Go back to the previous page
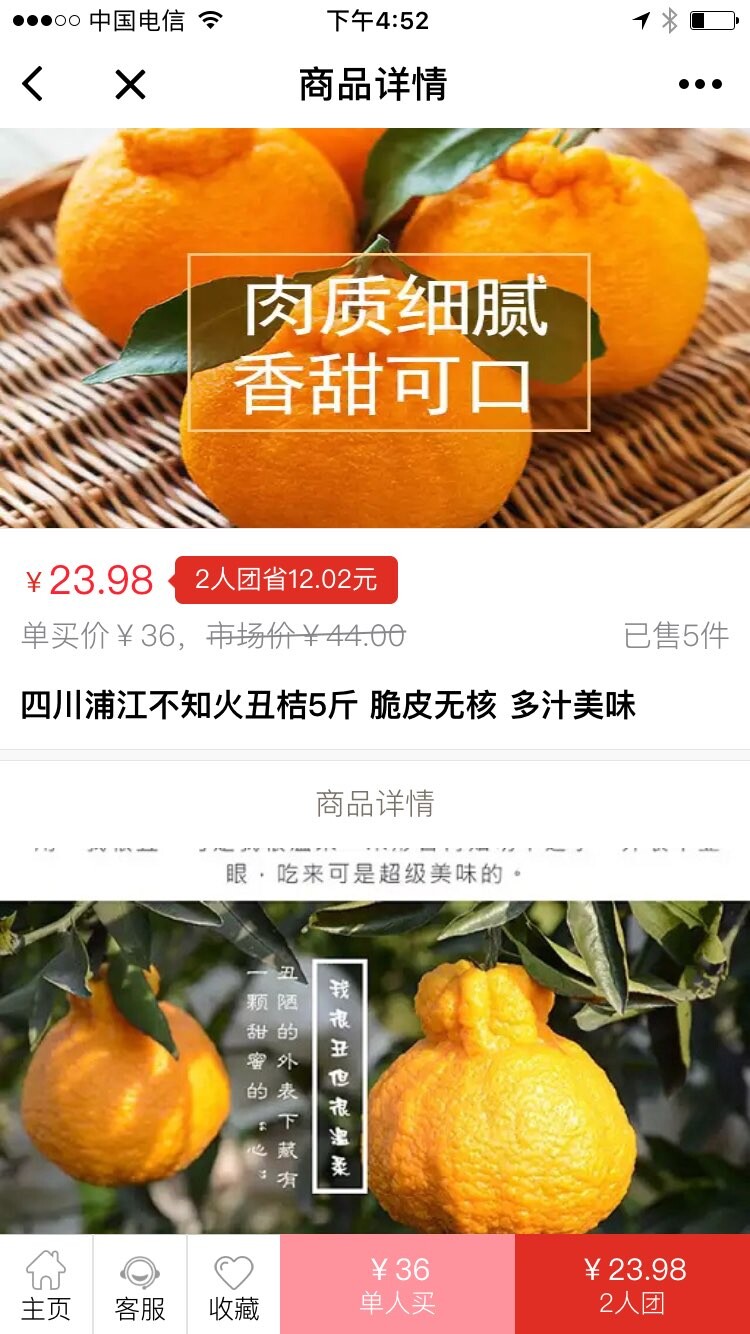The image size is (750, 1334). click(x=33, y=84)
